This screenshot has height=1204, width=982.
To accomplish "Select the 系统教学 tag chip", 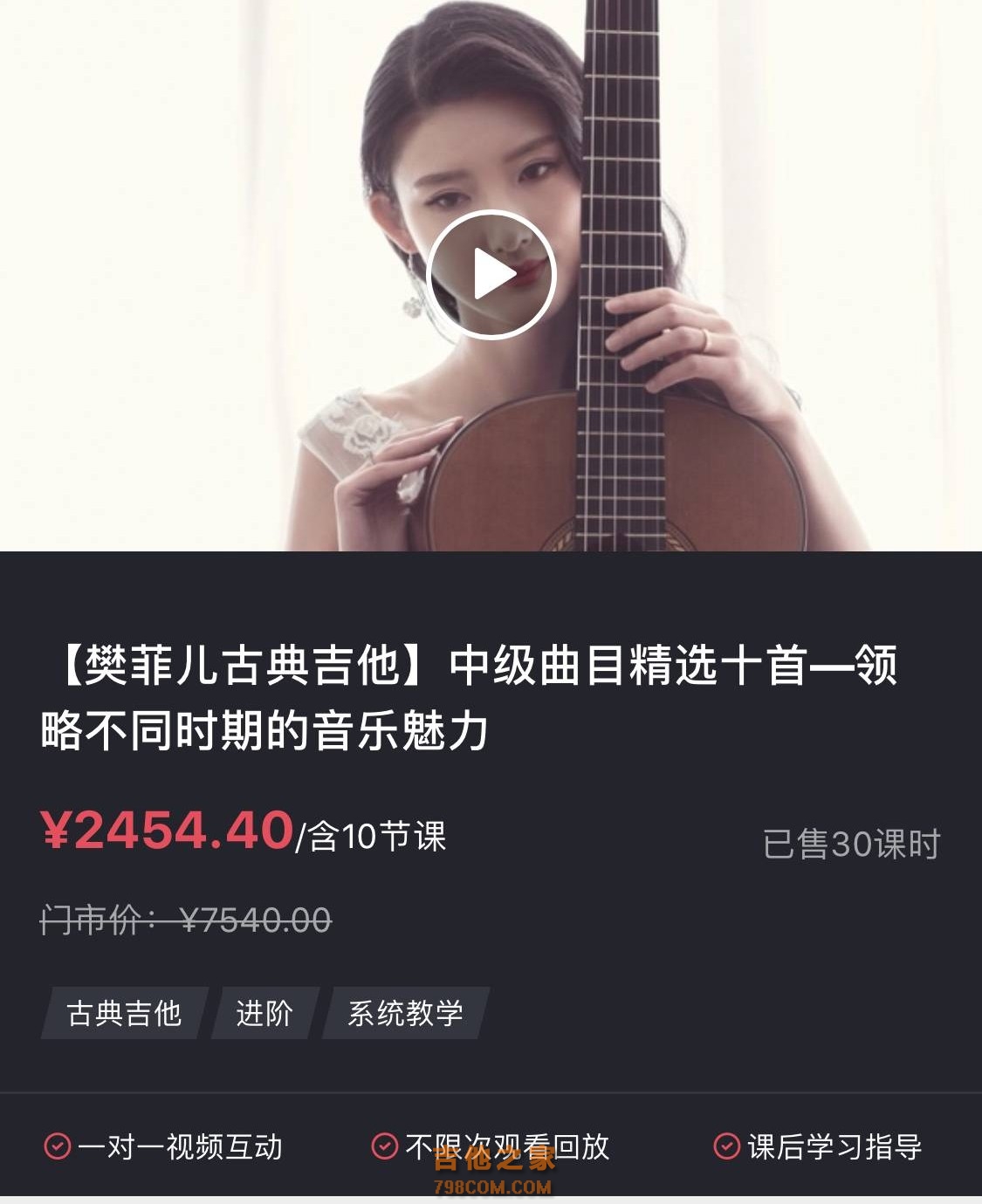I will tap(405, 1013).
